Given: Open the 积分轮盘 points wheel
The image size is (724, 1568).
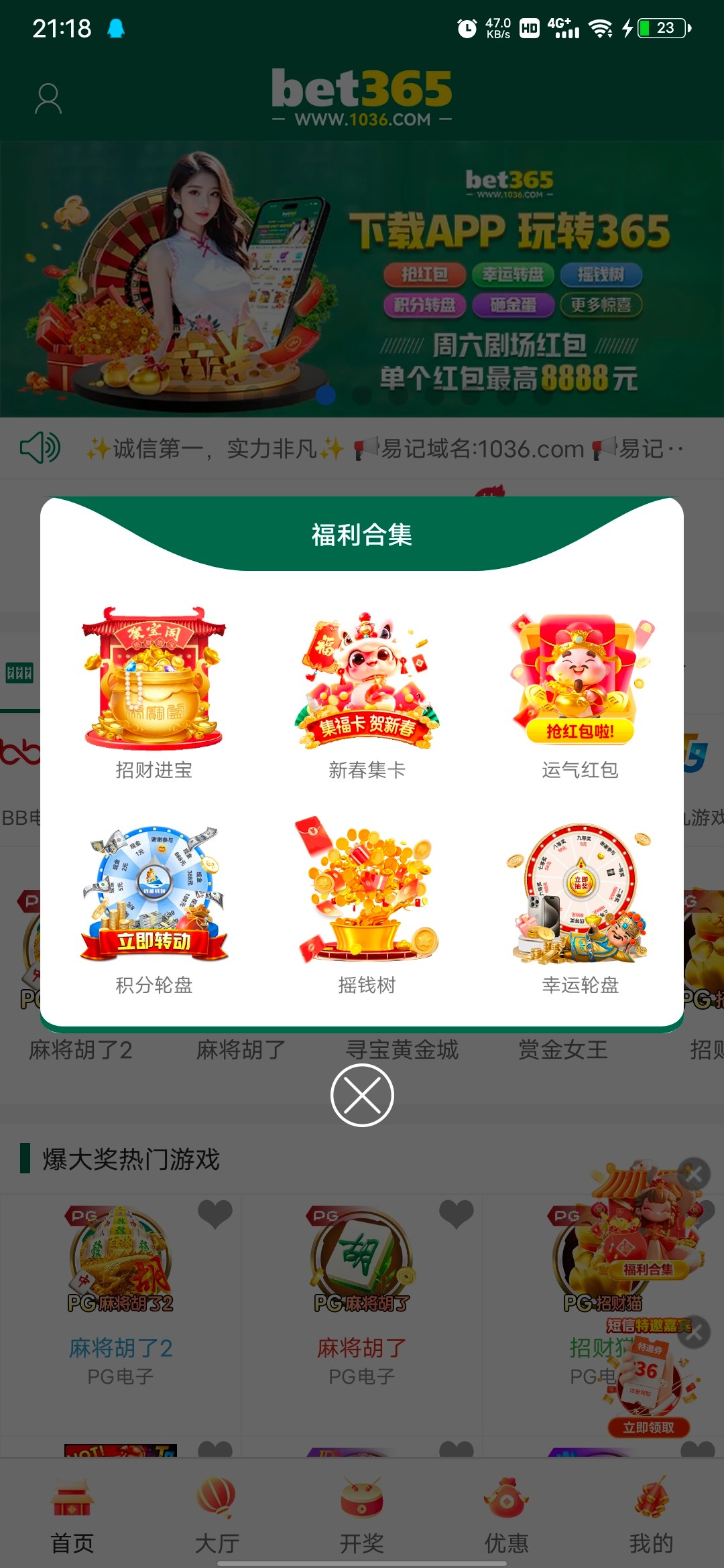Looking at the screenshot, I should (x=154, y=905).
